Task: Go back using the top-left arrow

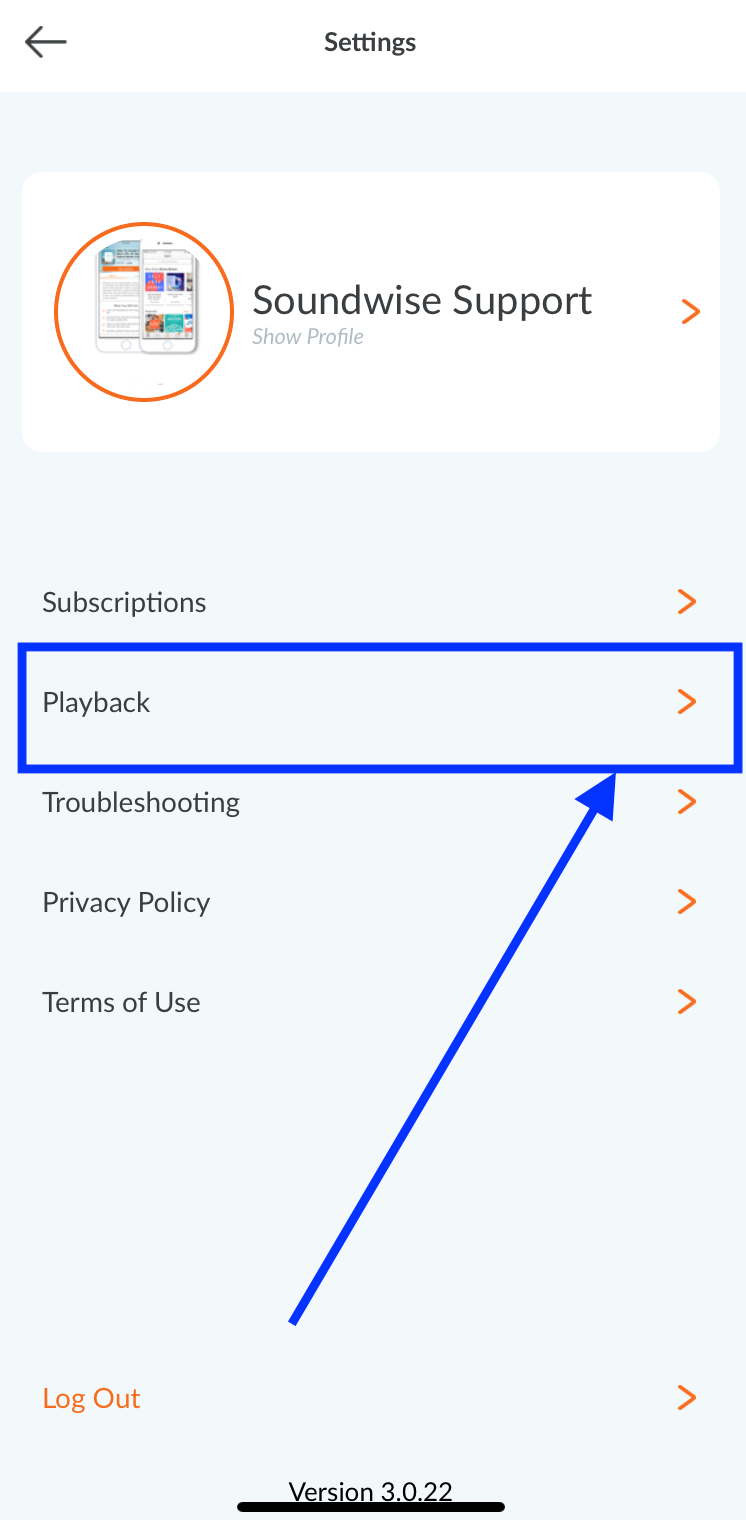Action: tap(46, 42)
